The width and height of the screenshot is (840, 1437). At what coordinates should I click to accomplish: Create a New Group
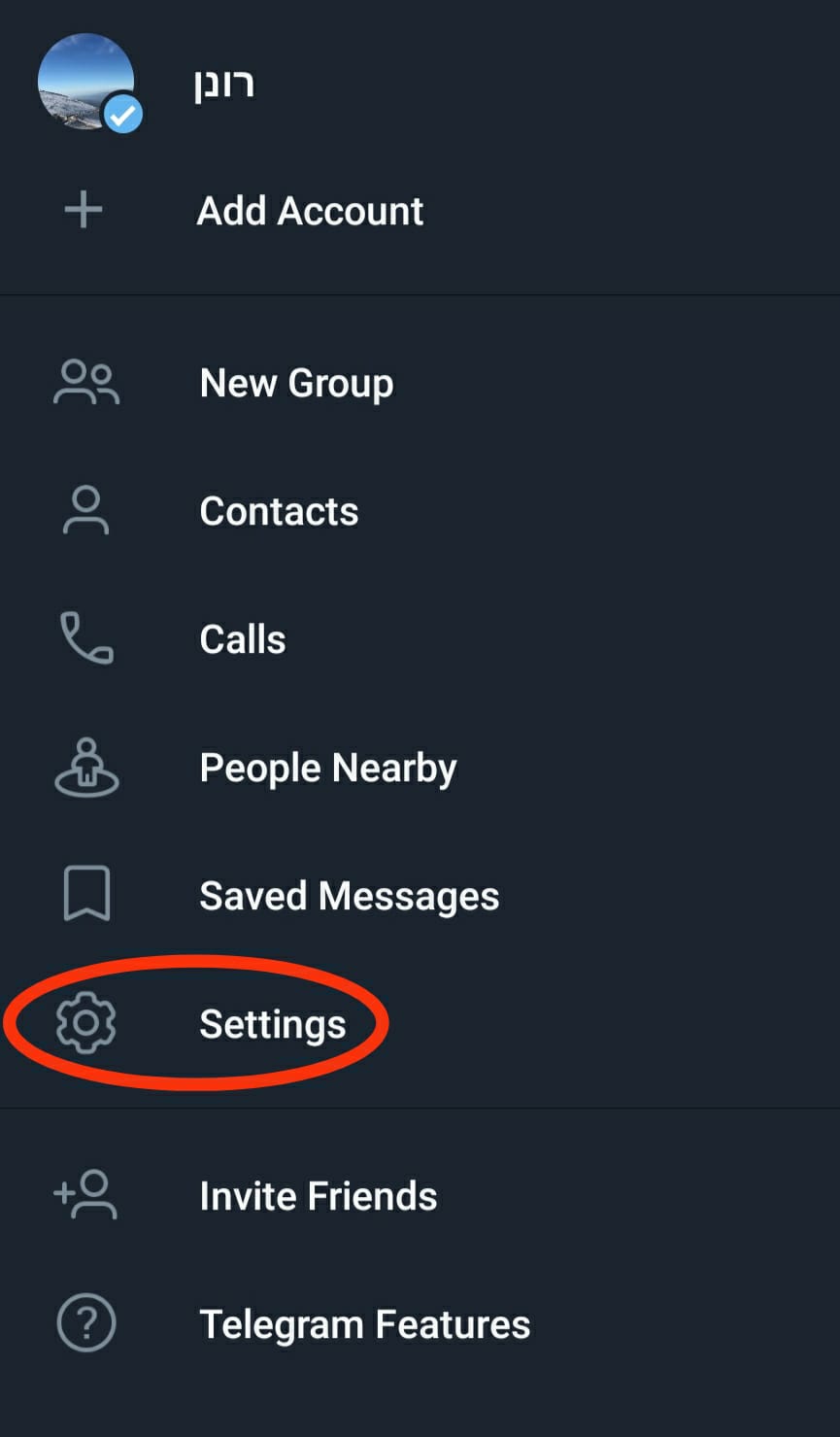tap(296, 383)
